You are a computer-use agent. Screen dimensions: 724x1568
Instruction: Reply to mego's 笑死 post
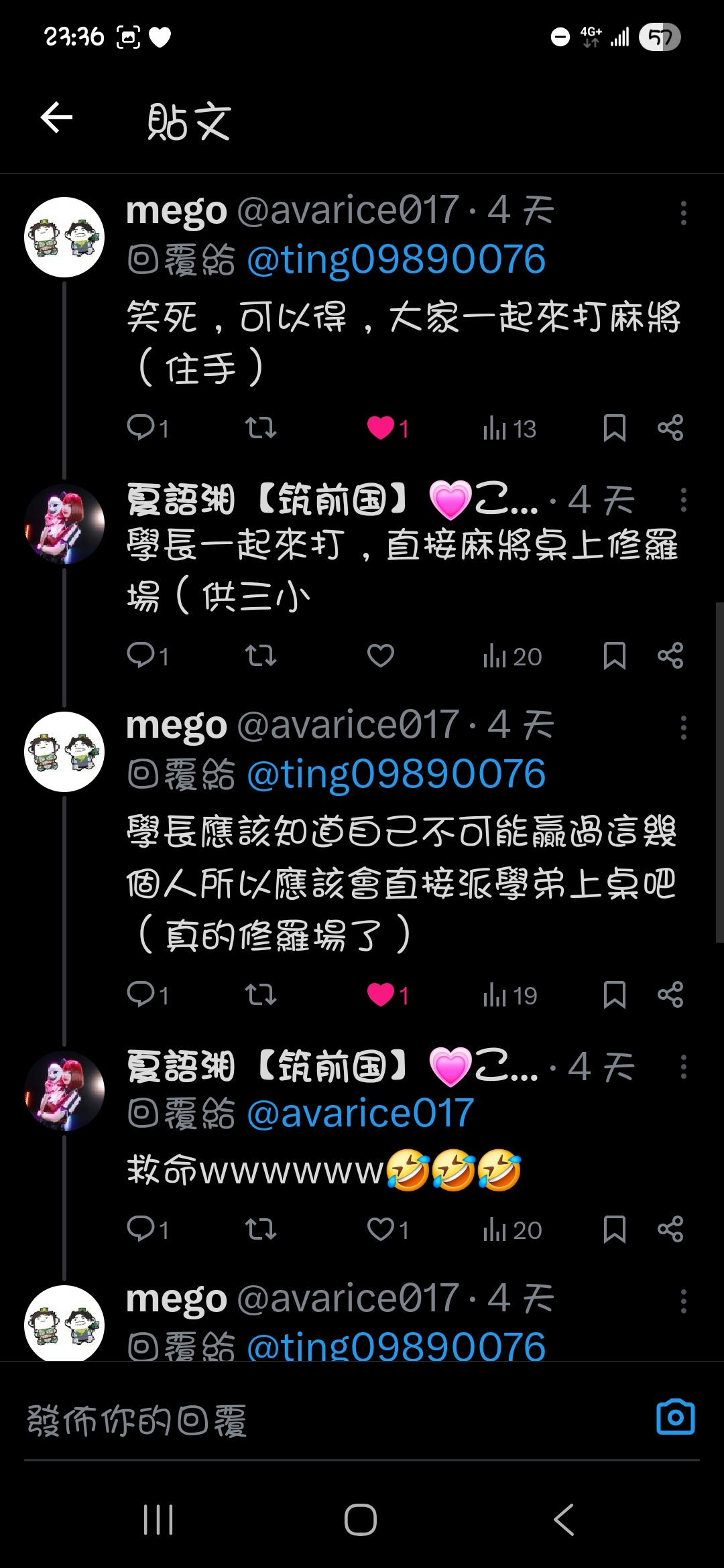(x=141, y=428)
